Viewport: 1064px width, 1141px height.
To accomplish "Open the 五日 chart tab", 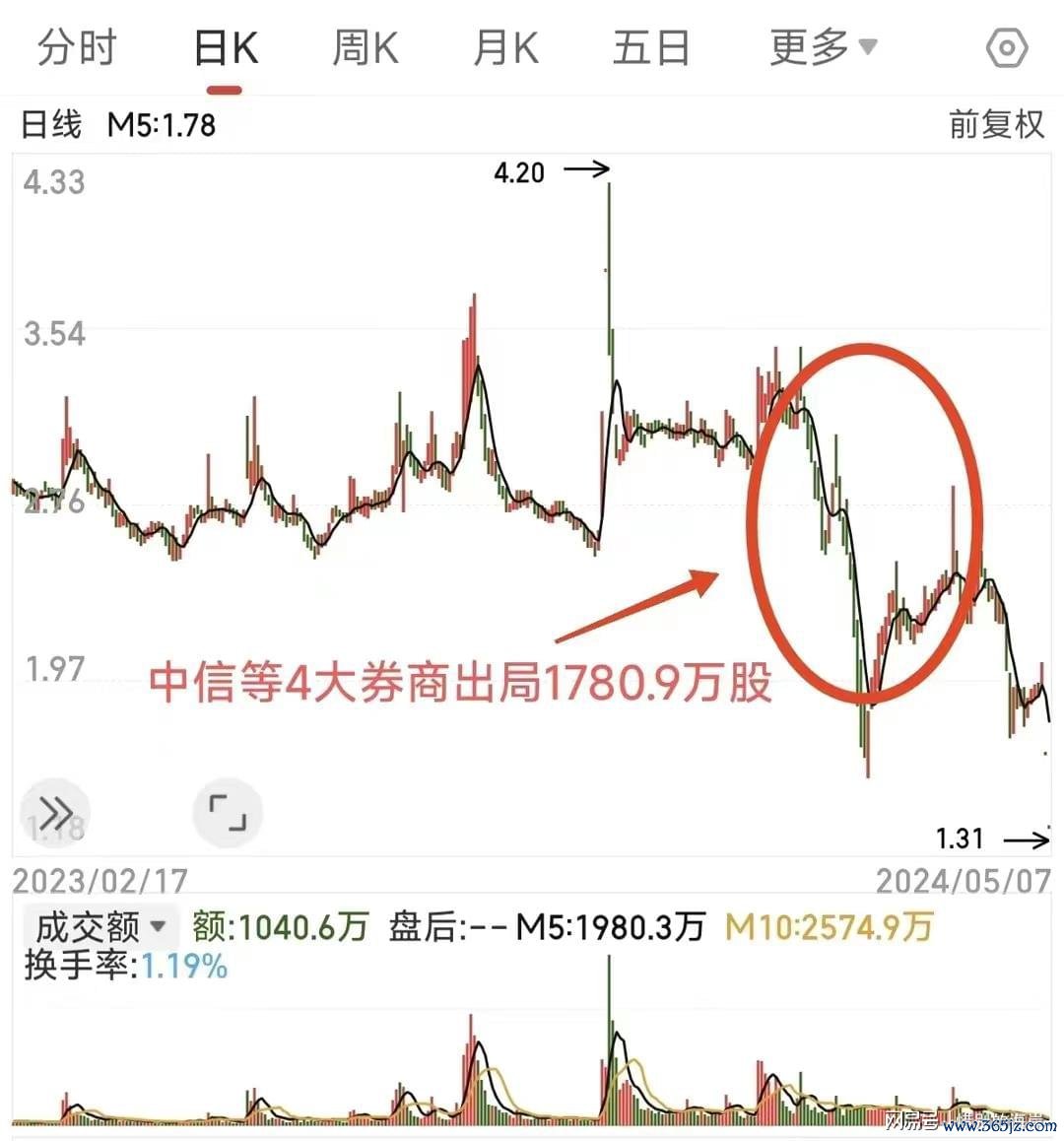I will pos(650,47).
